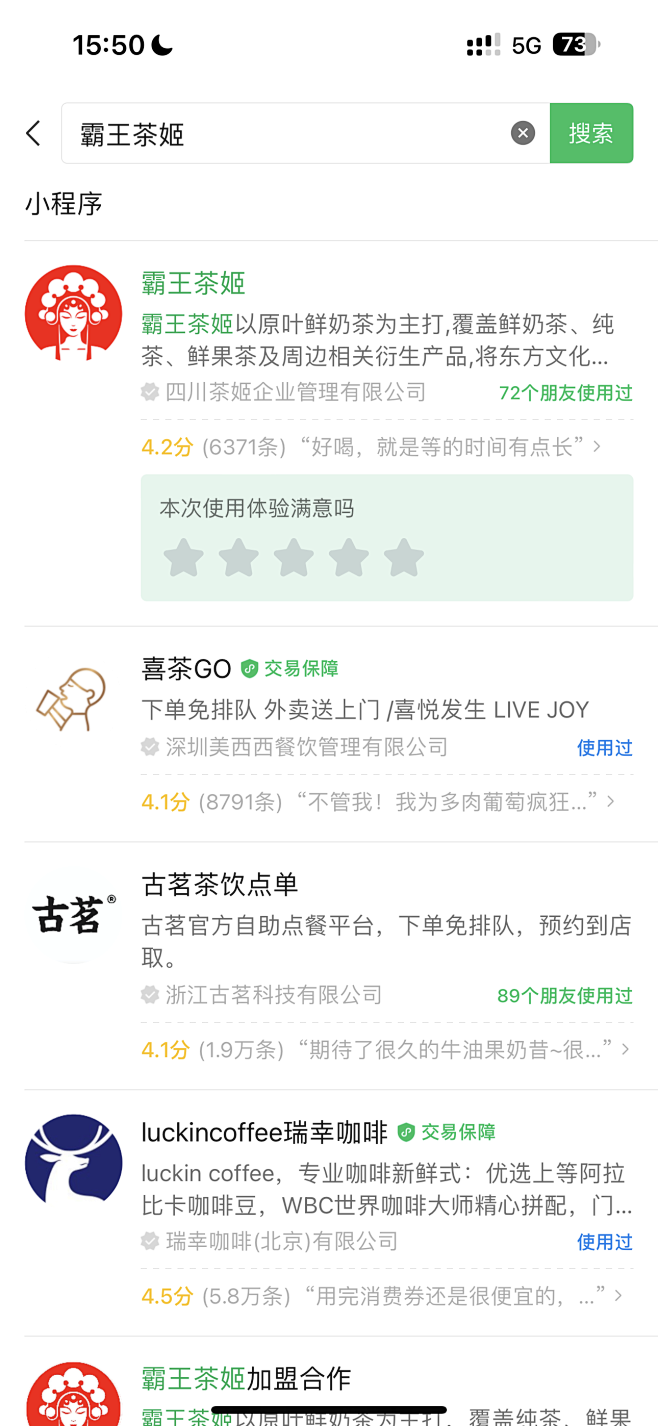Tap the green 搜索 button
The width and height of the screenshot is (658, 1426).
[591, 133]
